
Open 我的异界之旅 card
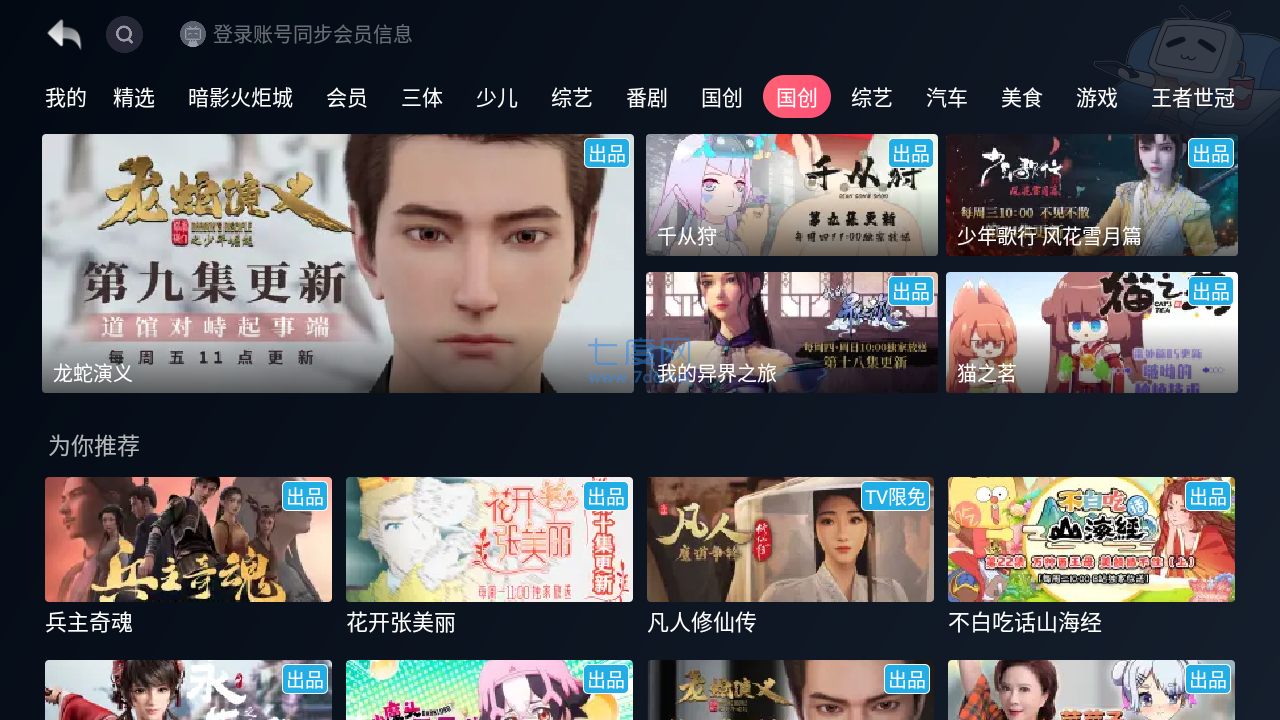(x=791, y=332)
